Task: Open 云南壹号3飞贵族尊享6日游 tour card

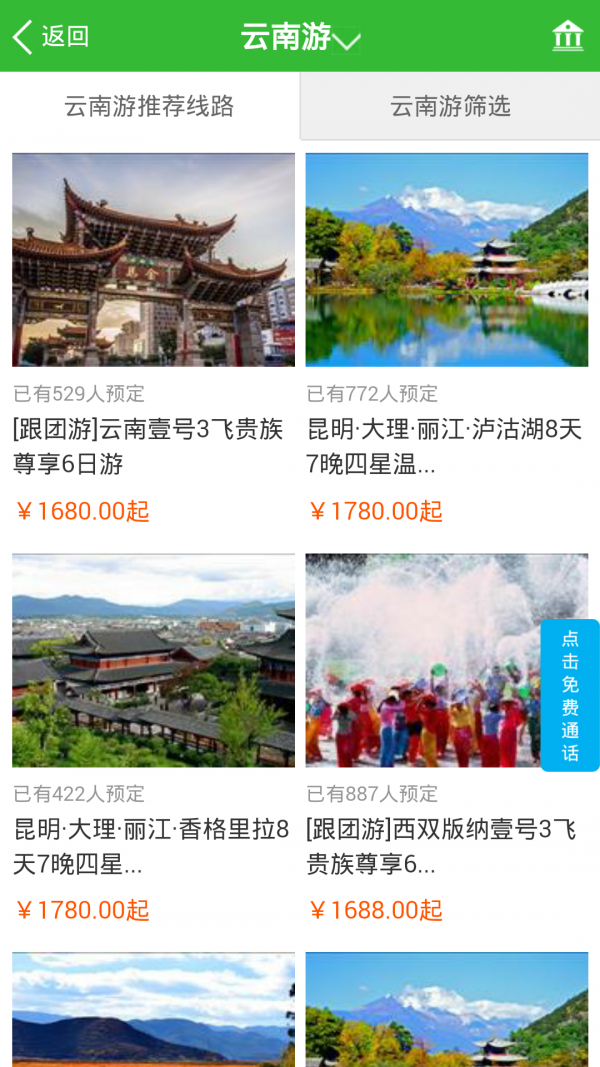Action: click(x=153, y=340)
